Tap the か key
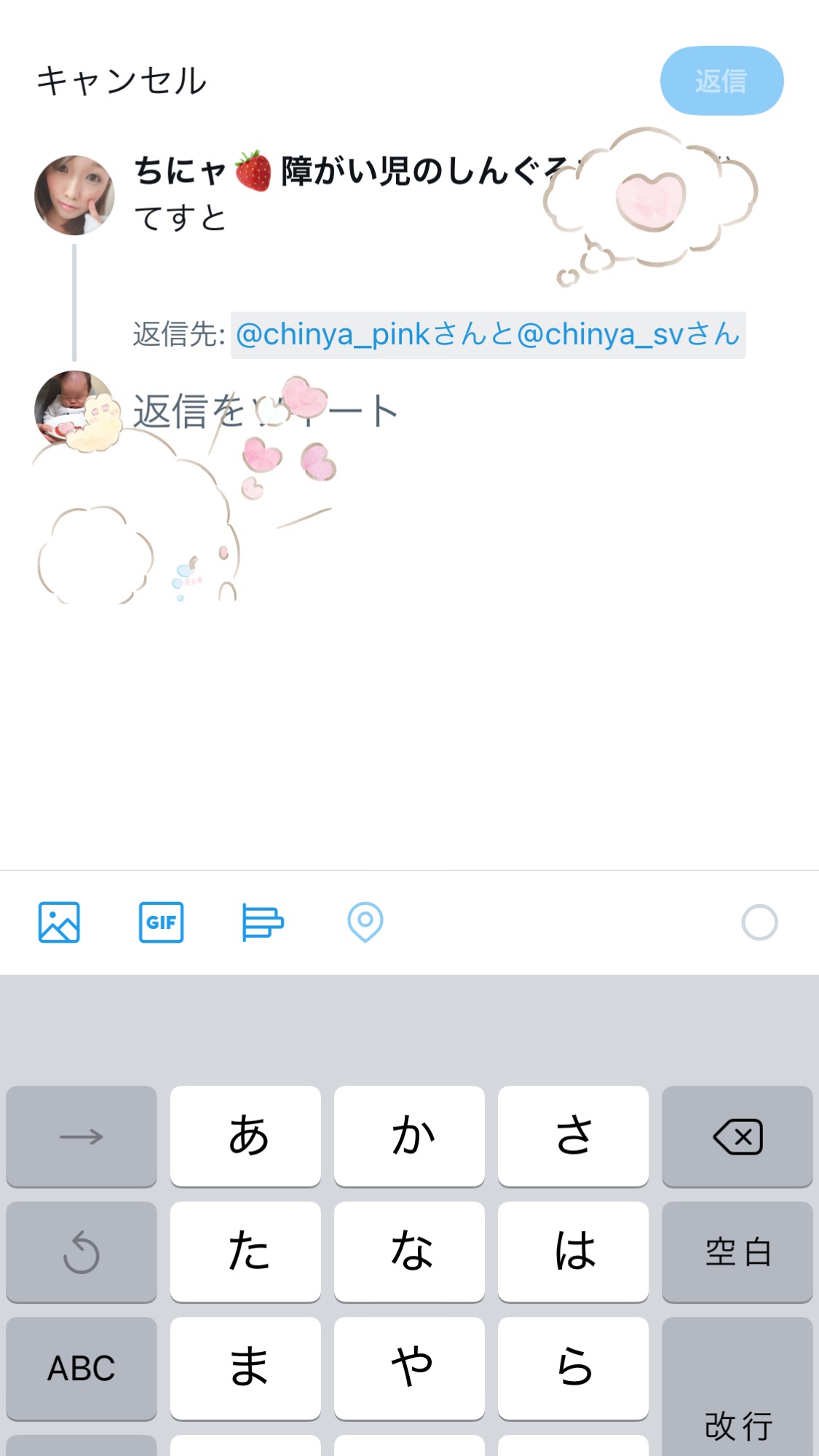The height and width of the screenshot is (1456, 819). [409, 1136]
